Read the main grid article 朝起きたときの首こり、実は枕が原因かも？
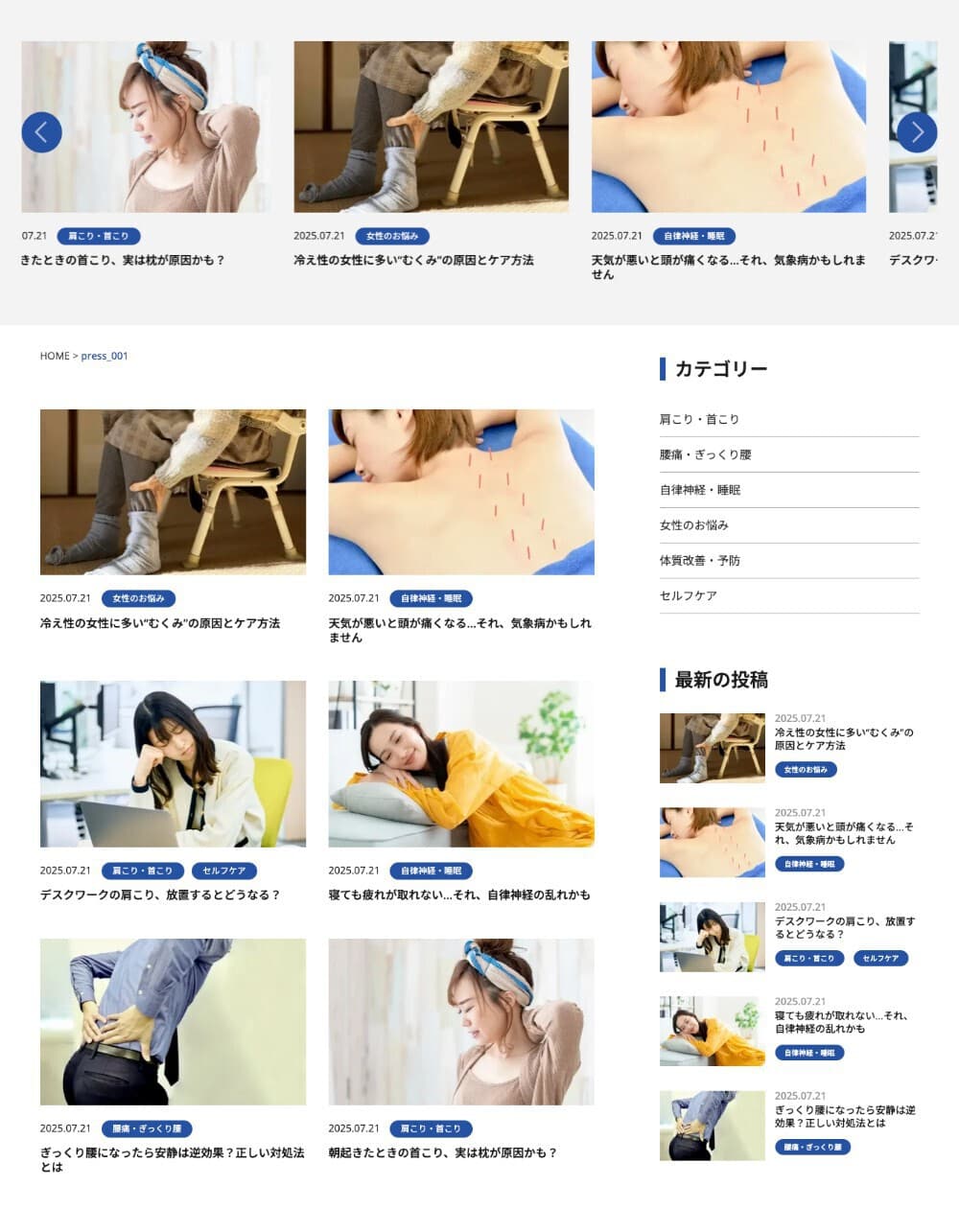959x1232 pixels. (442, 1153)
